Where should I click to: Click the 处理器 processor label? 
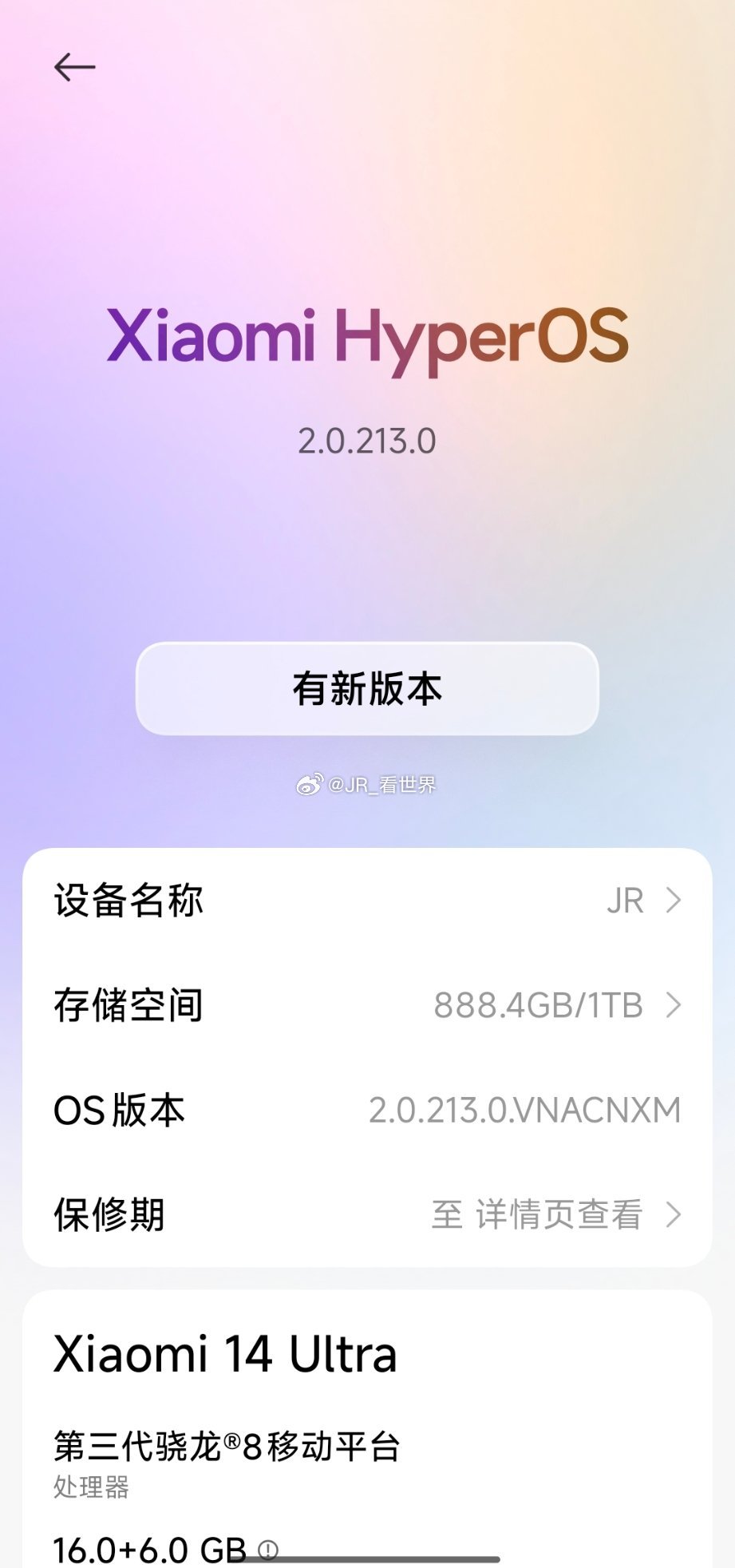(90, 1487)
